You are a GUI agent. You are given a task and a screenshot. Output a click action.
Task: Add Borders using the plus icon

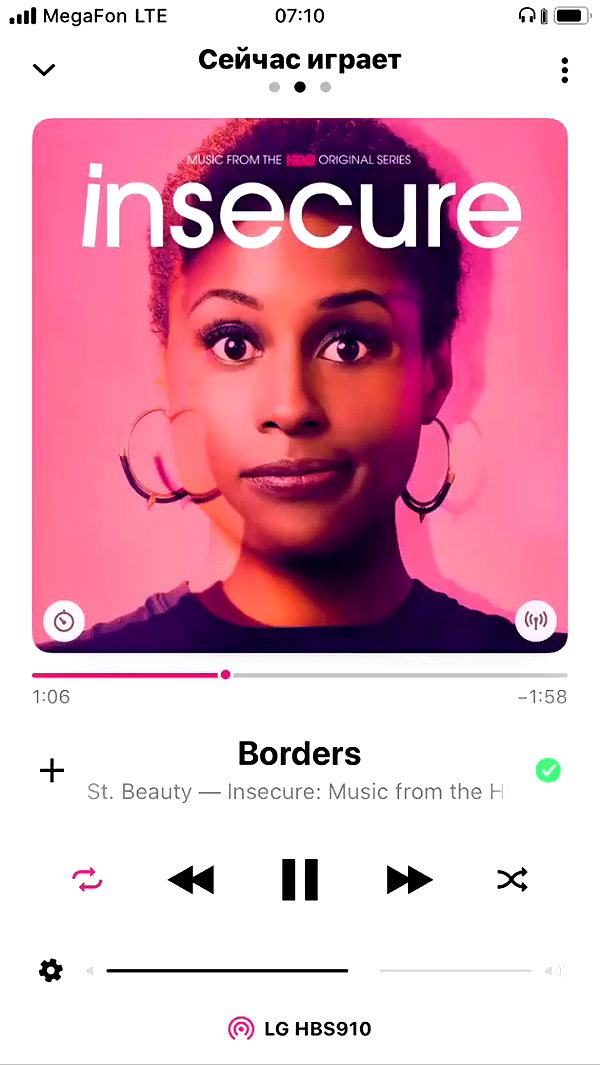click(x=52, y=771)
